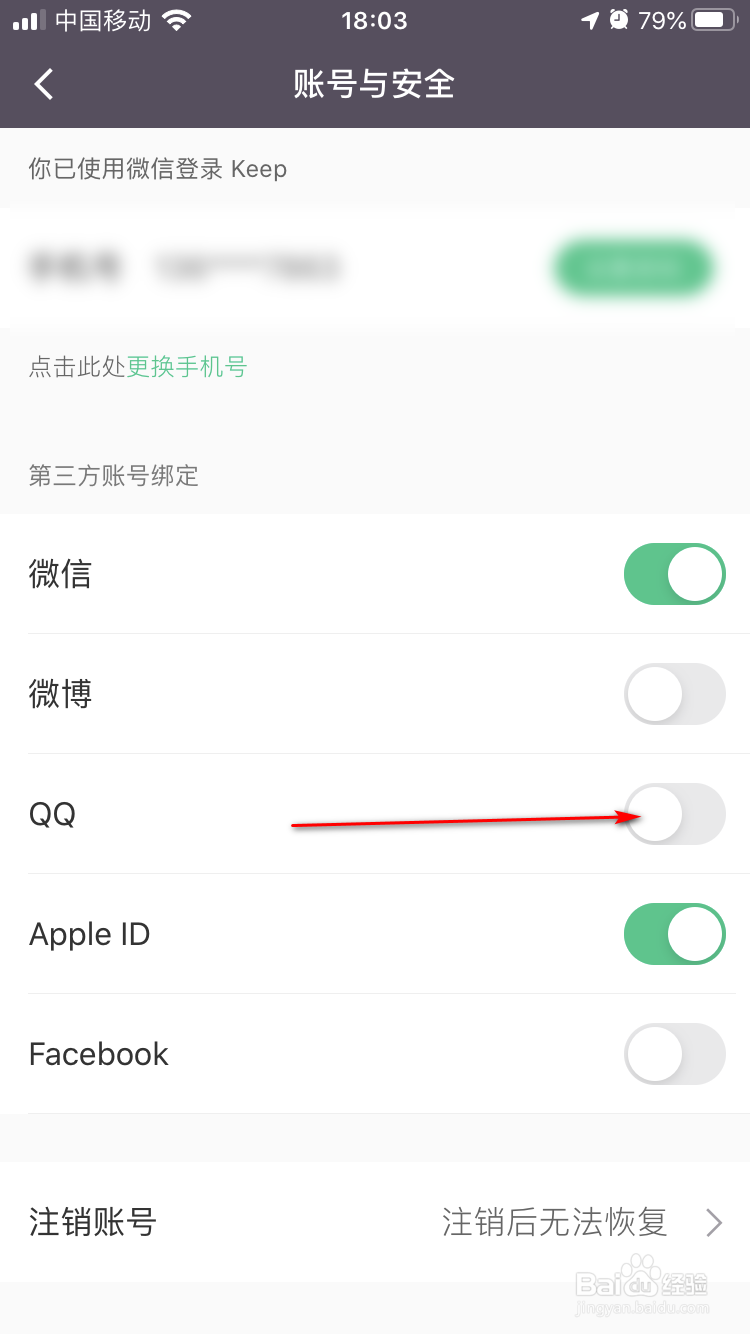
Task: Tap the Baidu Jingyan watermark logo
Action: point(642,1283)
